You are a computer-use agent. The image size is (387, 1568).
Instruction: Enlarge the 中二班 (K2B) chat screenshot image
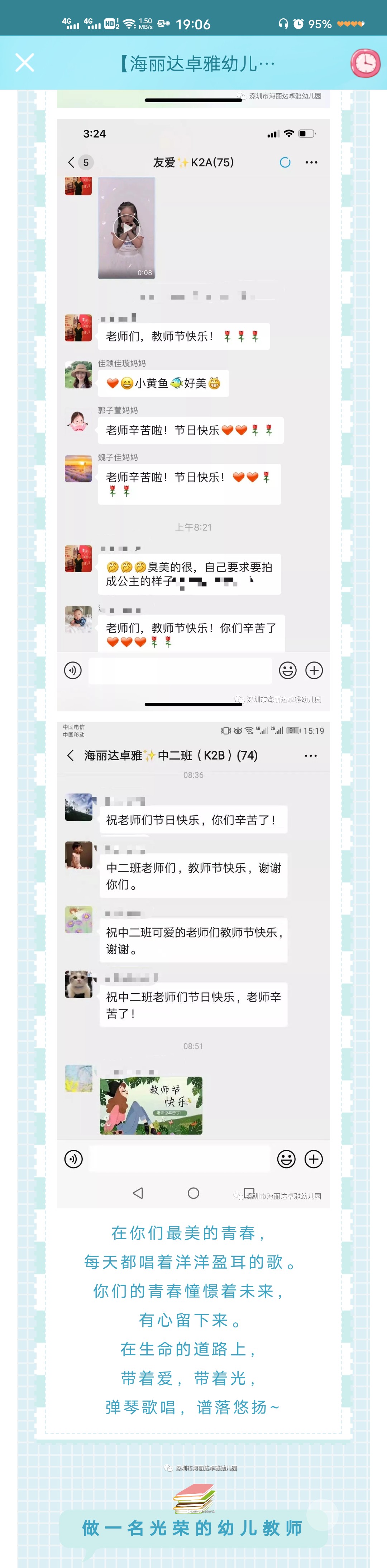[x=193, y=962]
